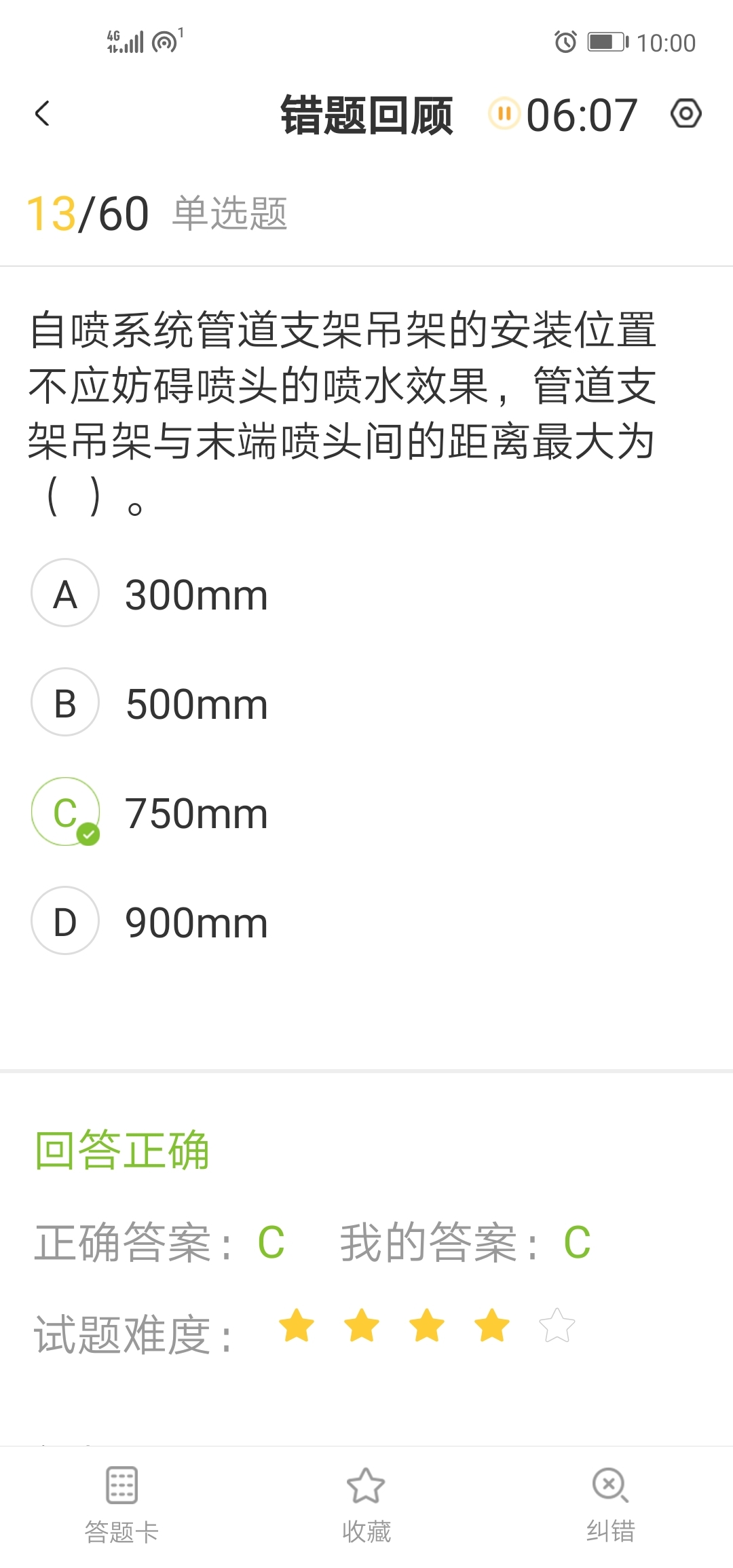Image resolution: width=733 pixels, height=1568 pixels.
Task: Open the settings hexagon icon
Action: pos(685,113)
